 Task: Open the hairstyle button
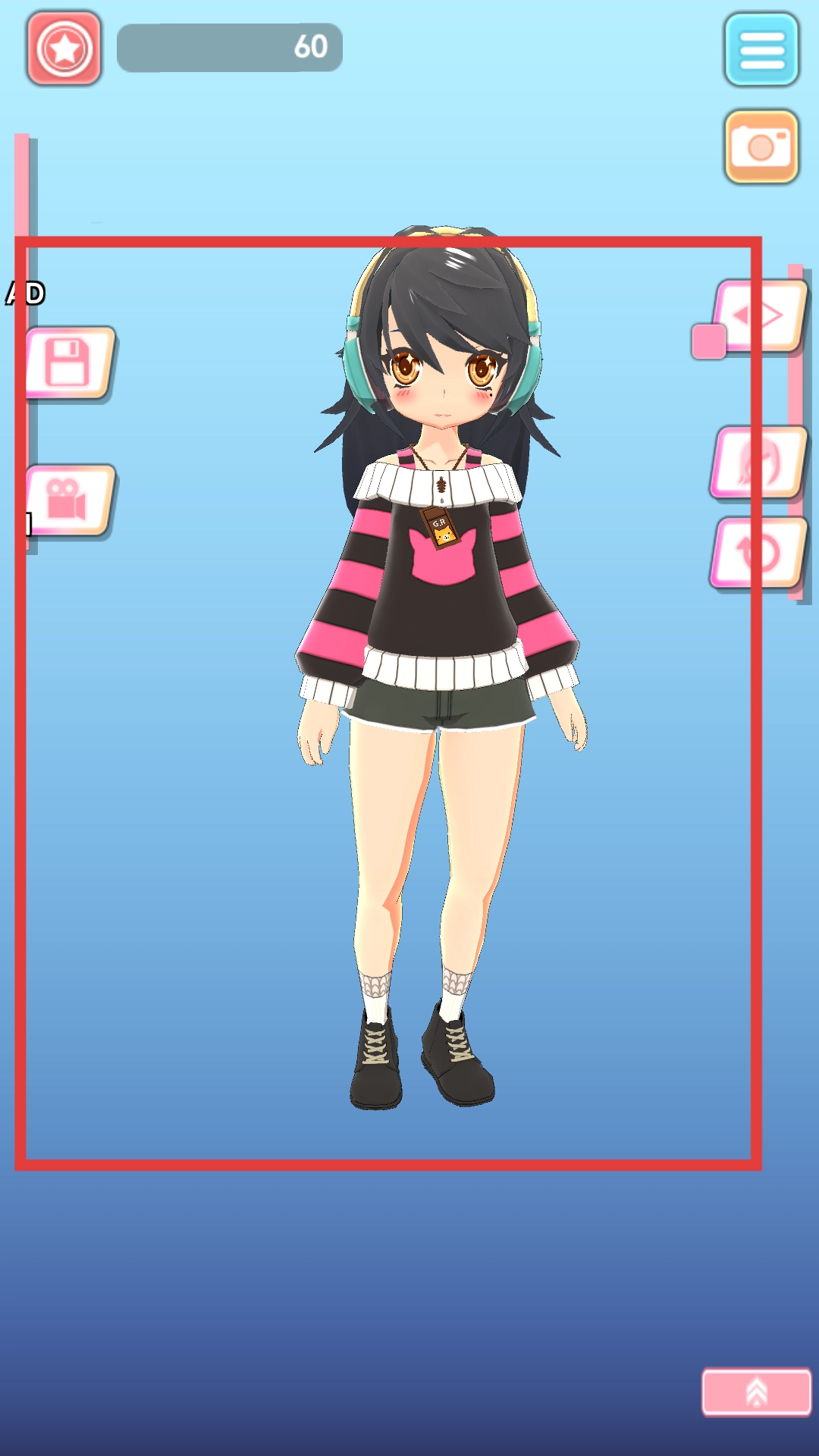[758, 462]
